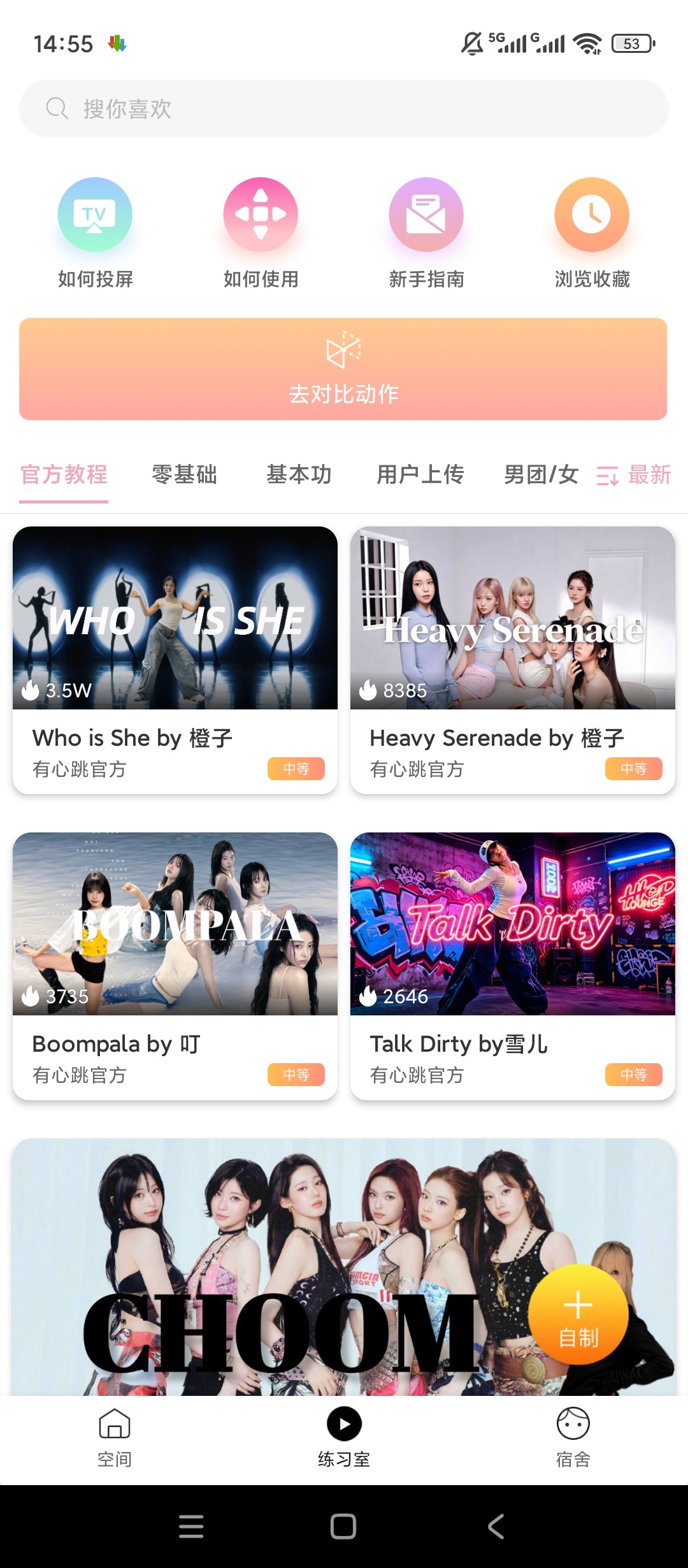Tap the 自制 floating plus button
688x1568 pixels.
click(578, 1314)
